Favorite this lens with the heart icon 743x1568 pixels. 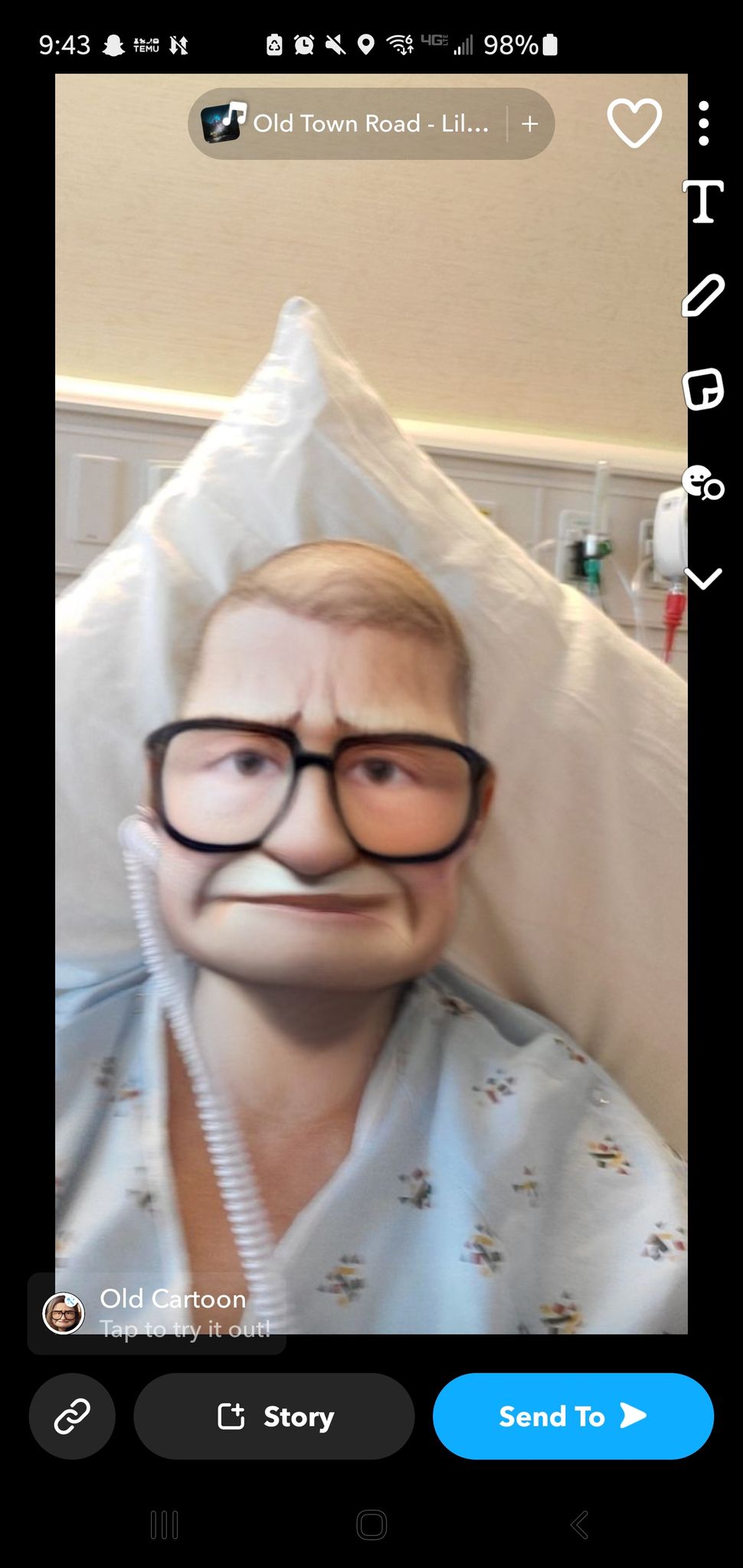[634, 123]
